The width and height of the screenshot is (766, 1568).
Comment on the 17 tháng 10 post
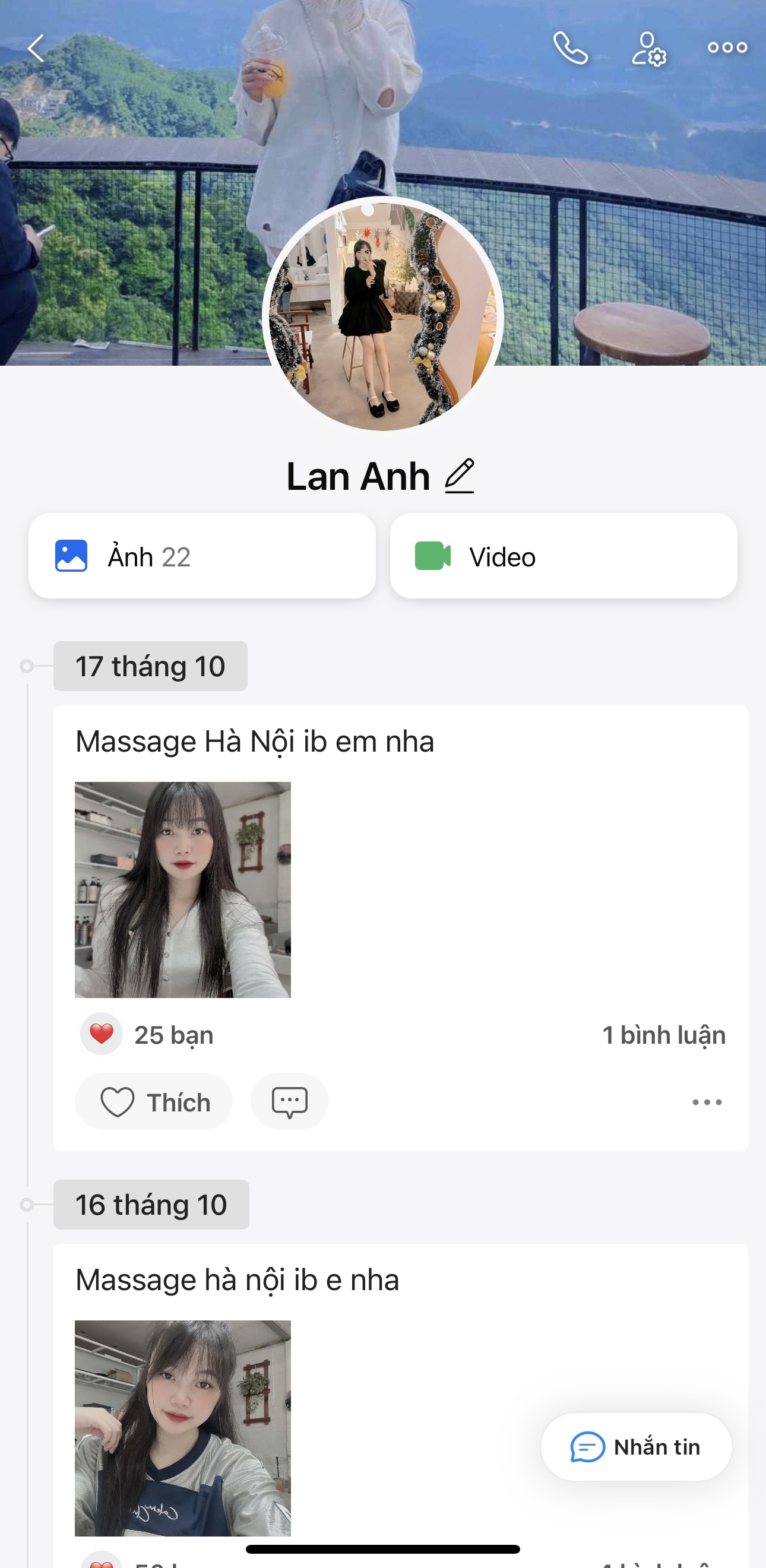pyautogui.click(x=290, y=1103)
